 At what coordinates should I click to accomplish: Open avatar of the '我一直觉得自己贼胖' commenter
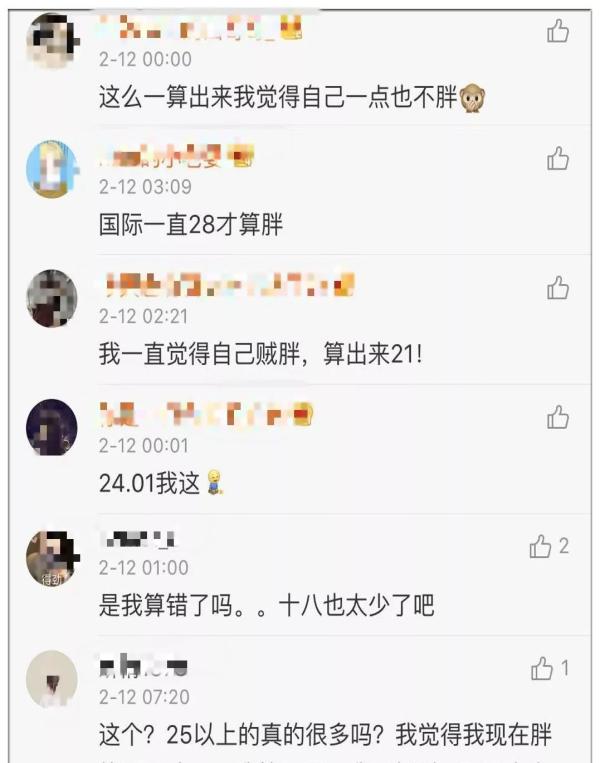pyautogui.click(x=51, y=298)
